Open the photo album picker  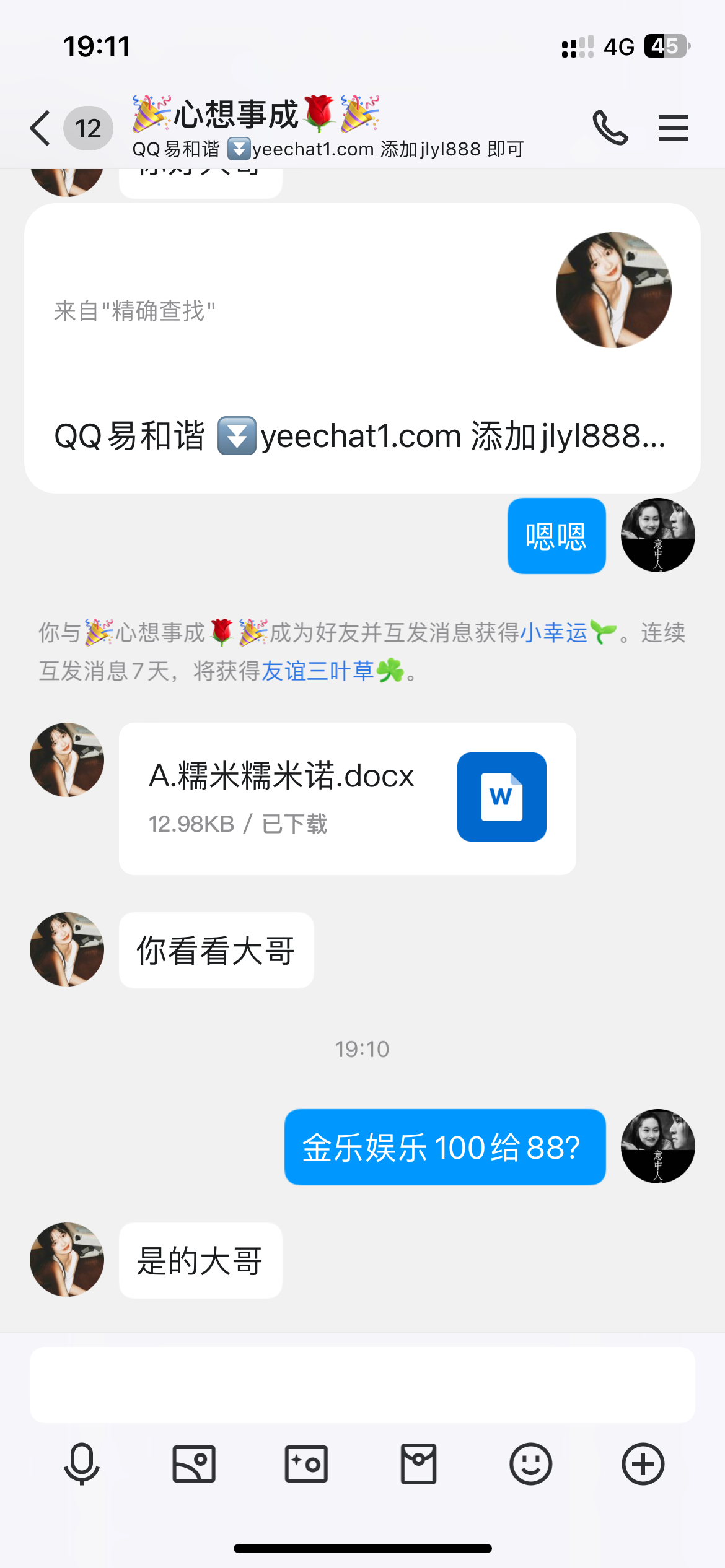point(194,1464)
